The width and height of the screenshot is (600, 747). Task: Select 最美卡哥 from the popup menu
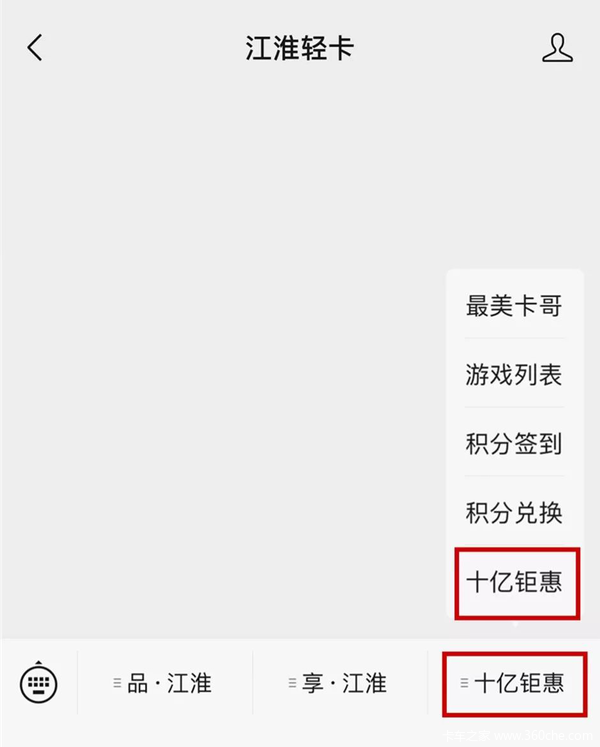514,306
